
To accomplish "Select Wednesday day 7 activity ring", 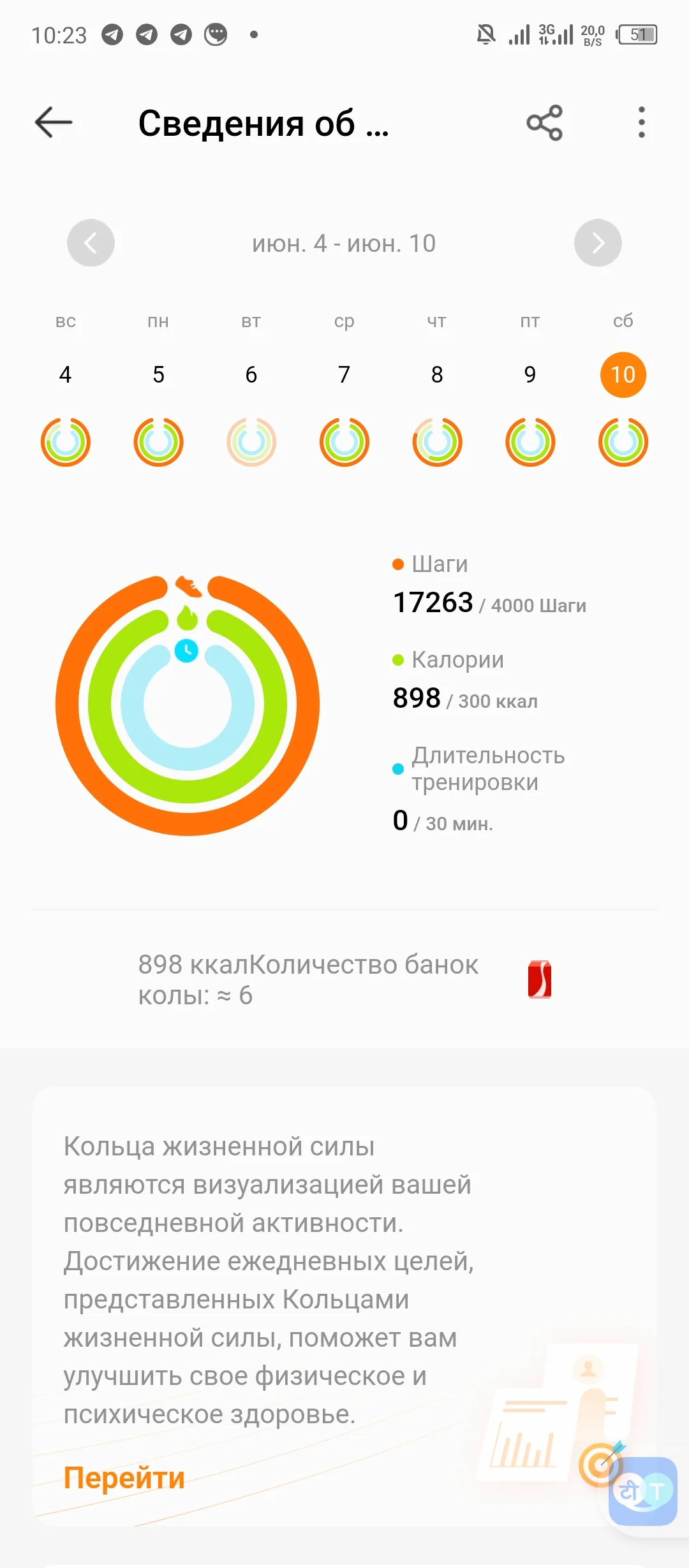I will click(344, 442).
